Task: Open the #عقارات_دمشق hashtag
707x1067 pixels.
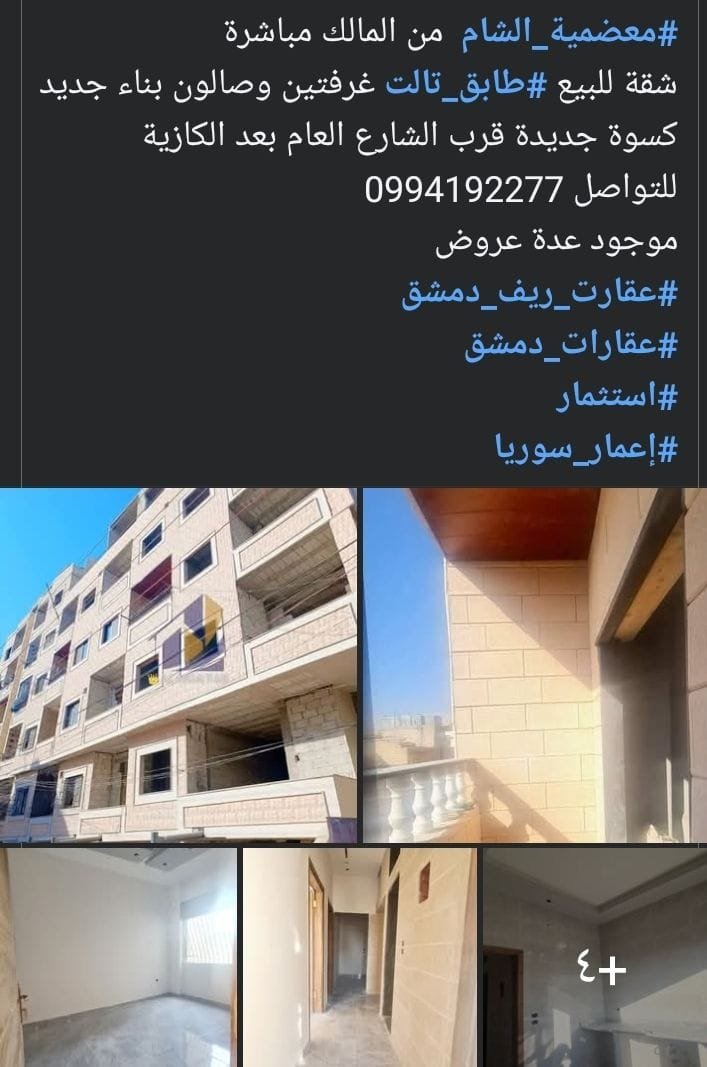Action: 571,345
